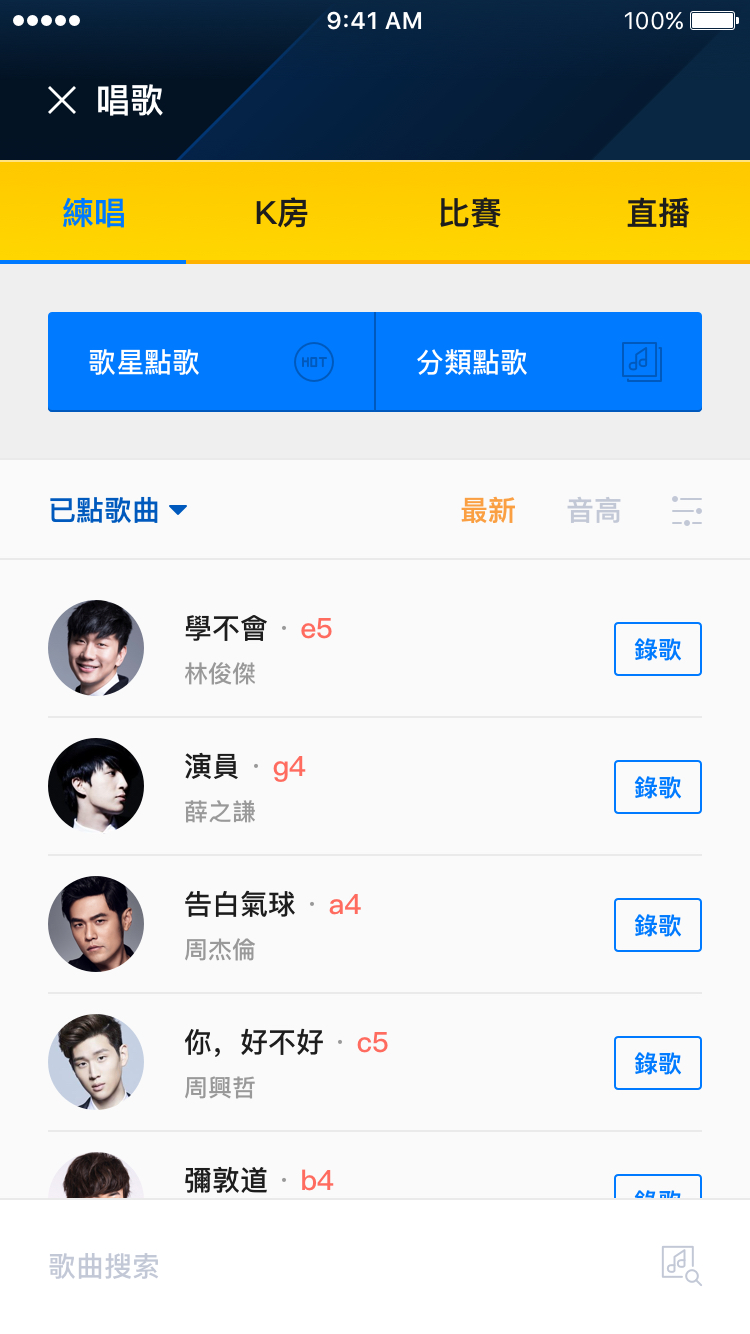Viewport: 750px width, 1334px height.
Task: Expand the 已點歌曲 dropdown
Action: tap(118, 511)
